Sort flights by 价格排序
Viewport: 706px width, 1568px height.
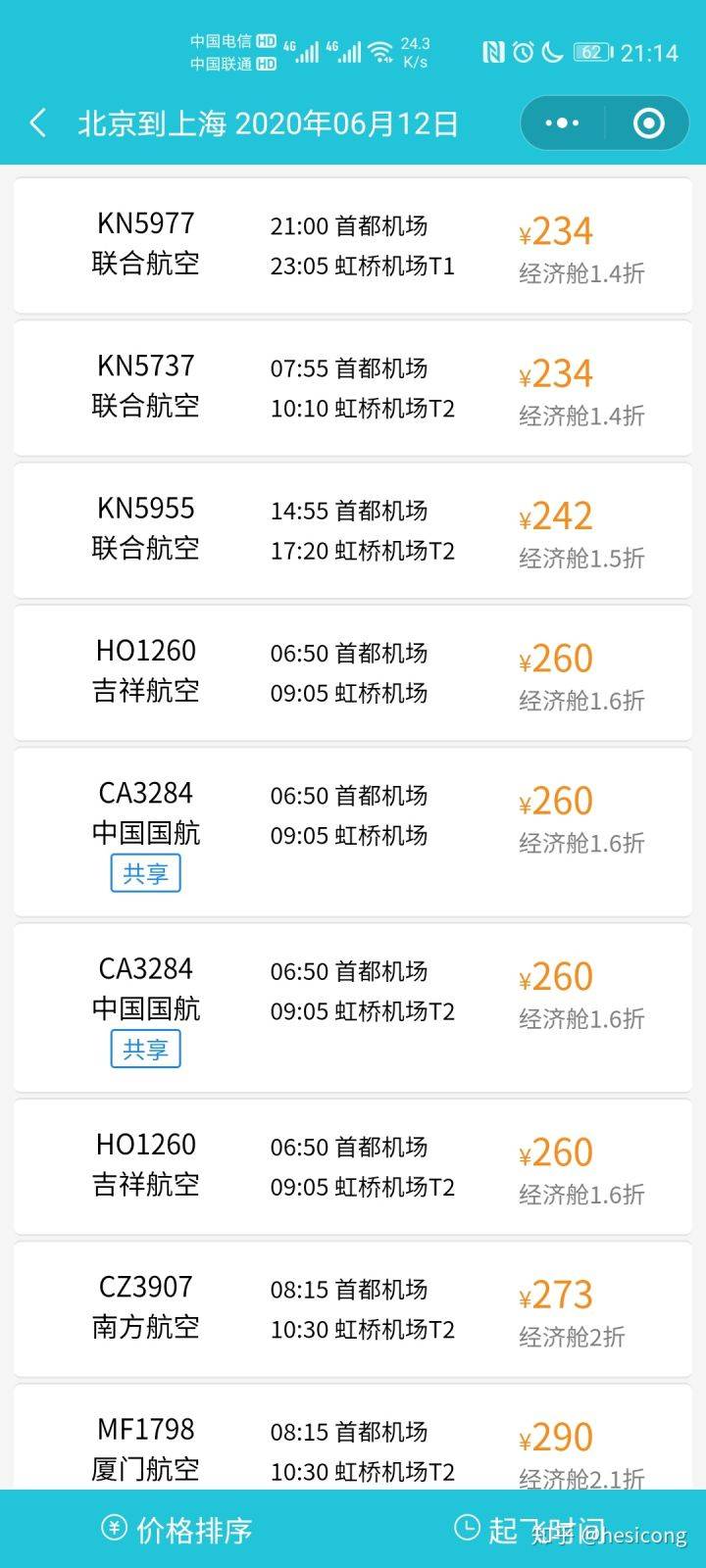[176, 1529]
